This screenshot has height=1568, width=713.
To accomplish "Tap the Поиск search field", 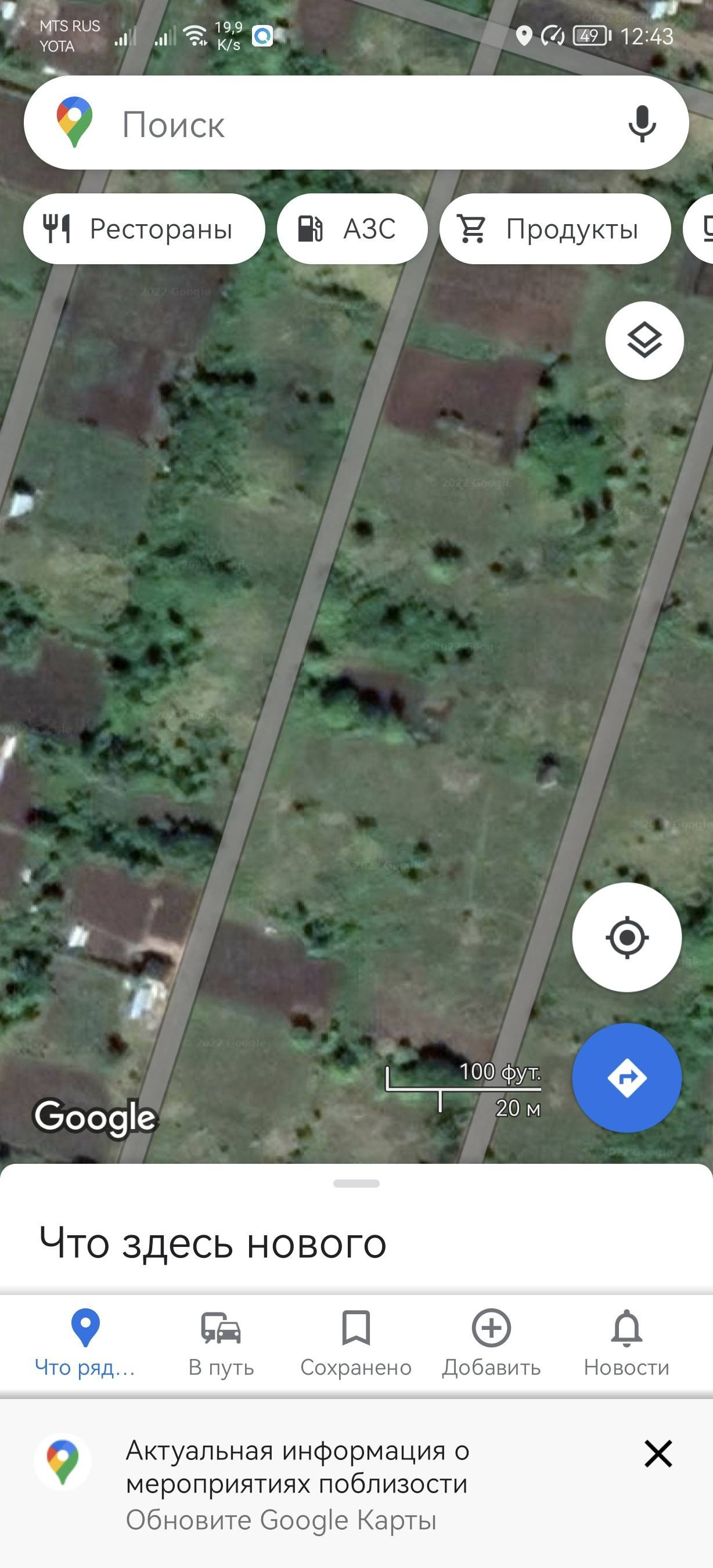I will click(341, 124).
